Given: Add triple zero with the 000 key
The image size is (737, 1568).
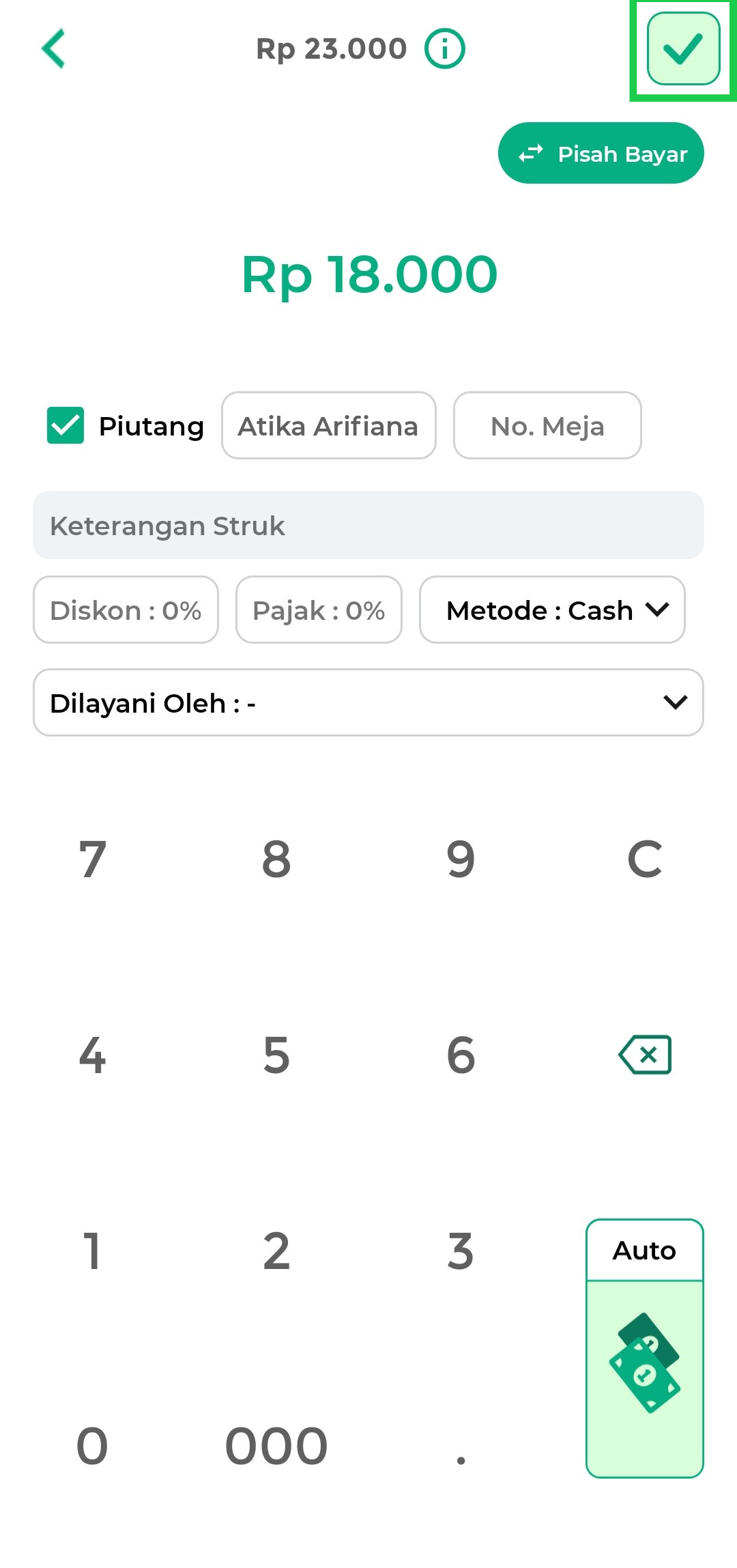Looking at the screenshot, I should point(276,1446).
